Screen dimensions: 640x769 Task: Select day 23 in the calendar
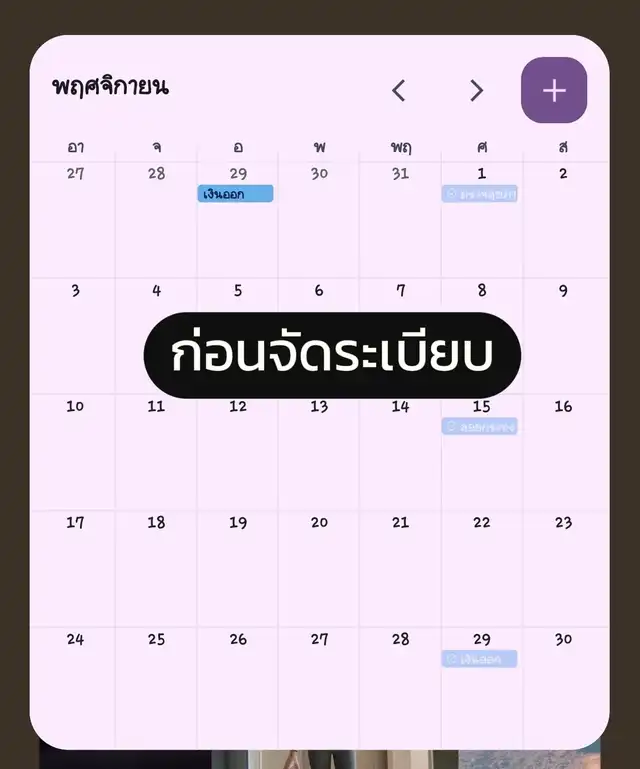(563, 522)
